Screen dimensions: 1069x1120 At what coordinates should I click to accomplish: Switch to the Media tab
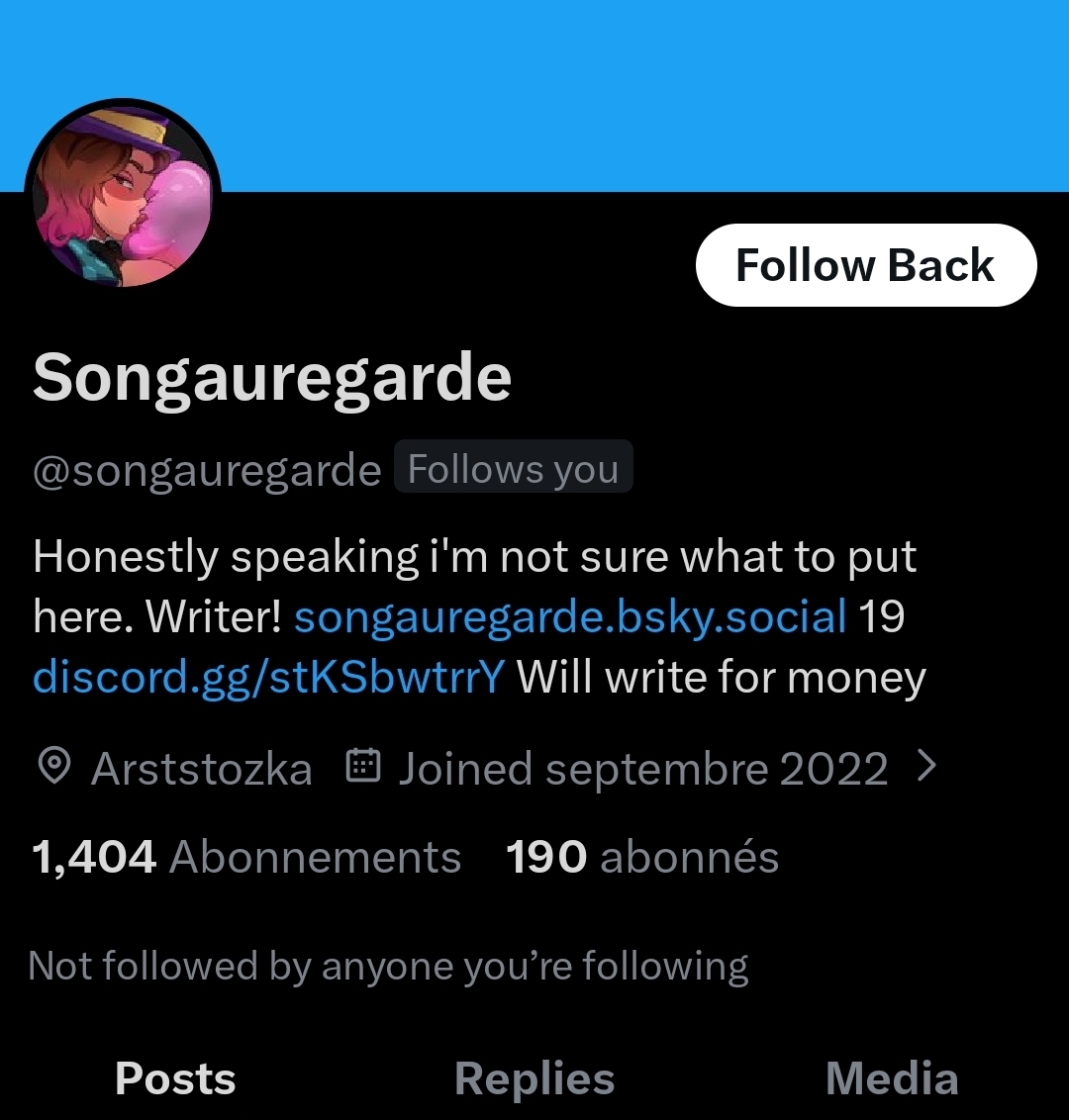[x=891, y=1078]
